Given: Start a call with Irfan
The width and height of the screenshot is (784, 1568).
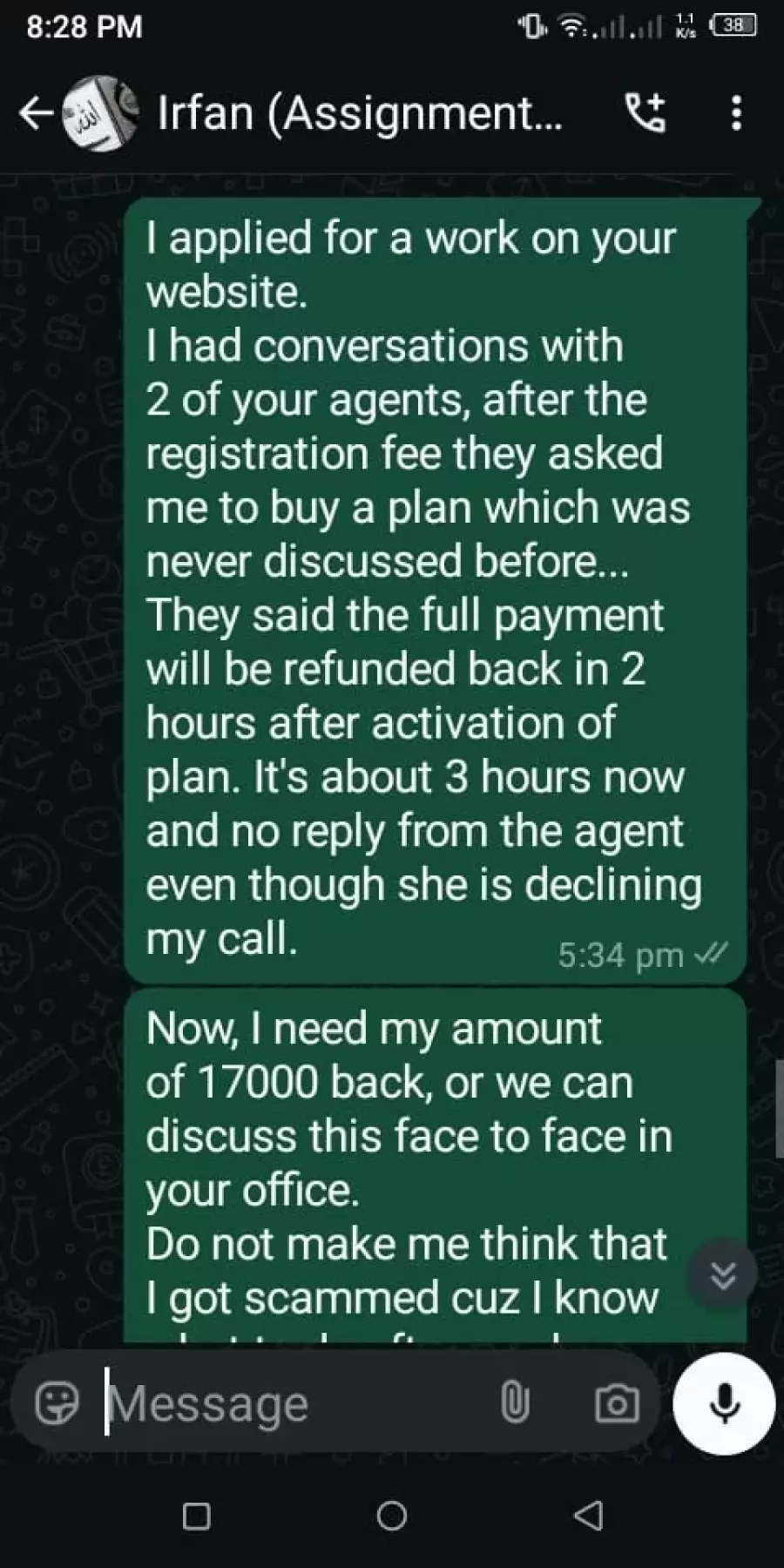Looking at the screenshot, I should 645,113.
